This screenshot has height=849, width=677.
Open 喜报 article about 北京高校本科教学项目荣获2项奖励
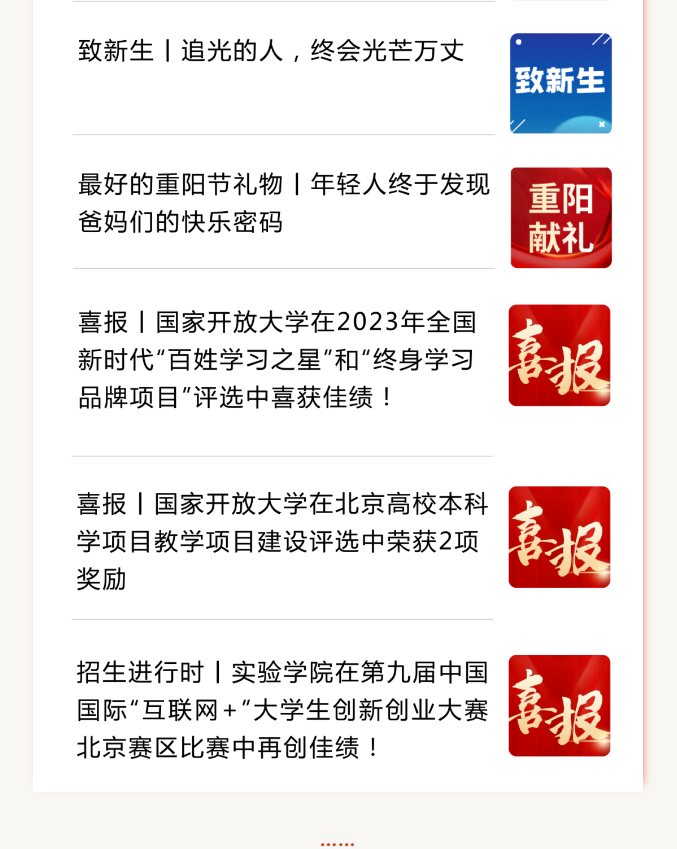tap(278, 541)
